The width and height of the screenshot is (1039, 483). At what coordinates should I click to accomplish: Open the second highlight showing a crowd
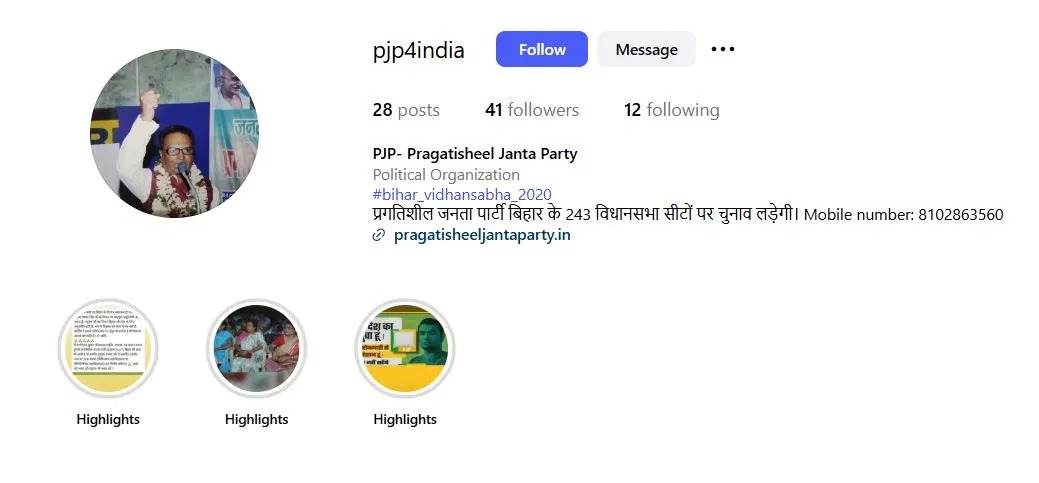point(257,348)
